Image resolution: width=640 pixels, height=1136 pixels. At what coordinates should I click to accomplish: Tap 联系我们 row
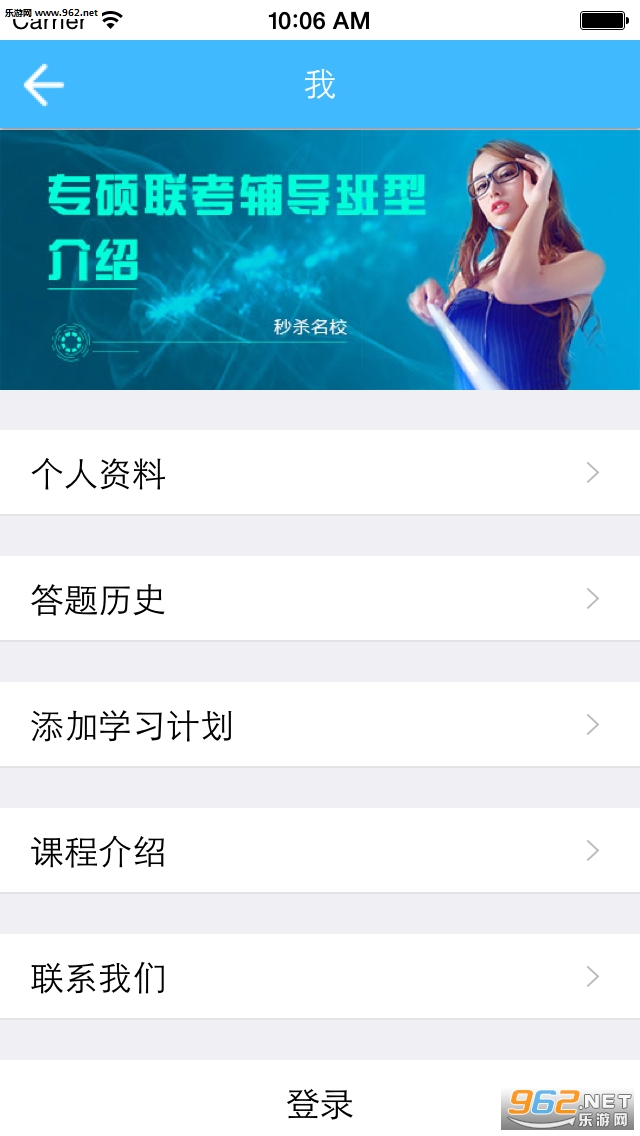point(320,977)
